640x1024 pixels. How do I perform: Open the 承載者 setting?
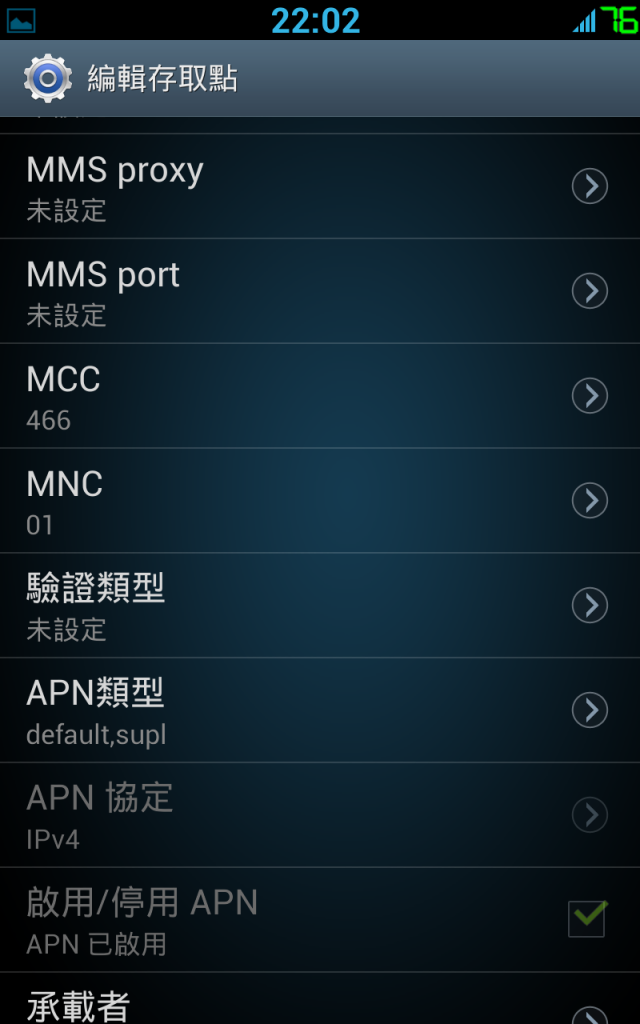pos(320,999)
